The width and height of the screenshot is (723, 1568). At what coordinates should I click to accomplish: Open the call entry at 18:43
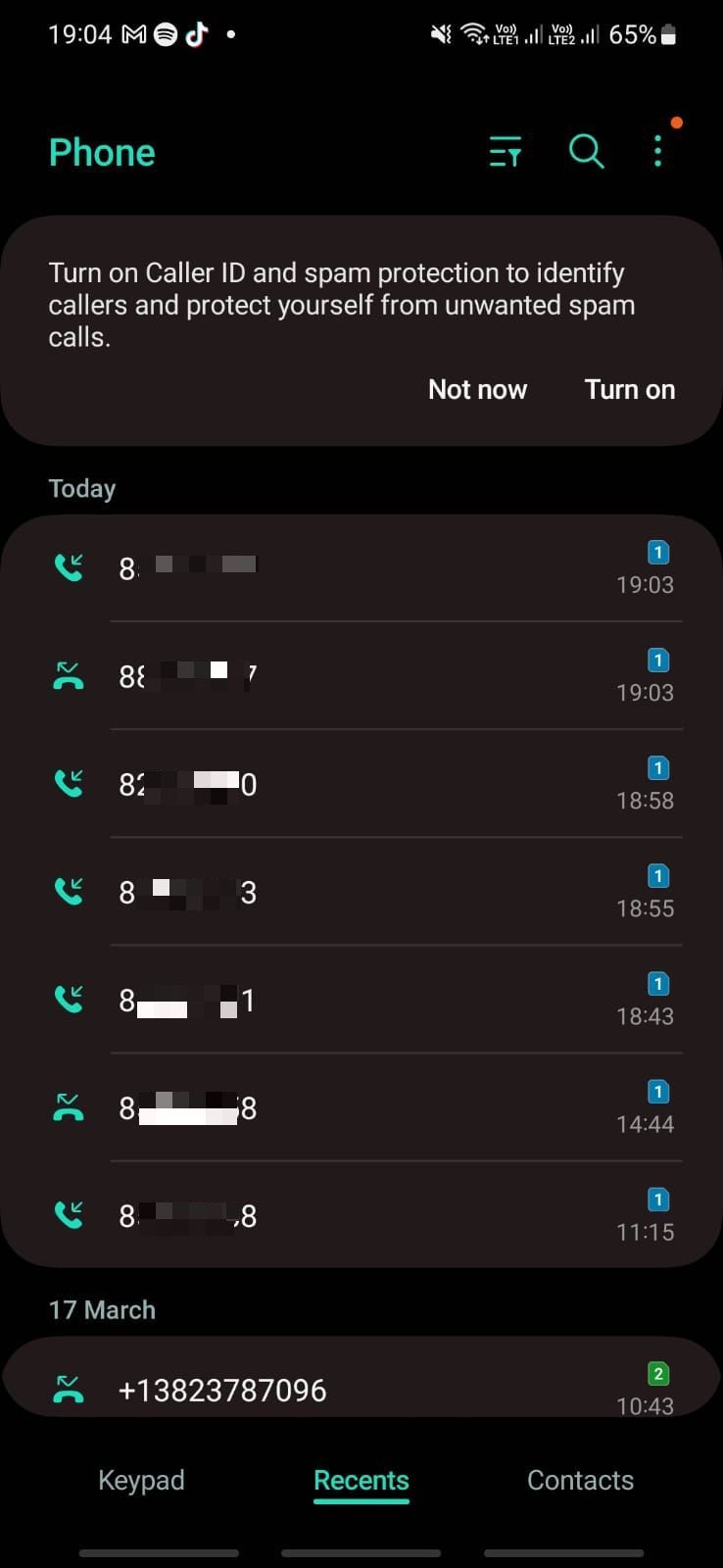click(361, 1000)
